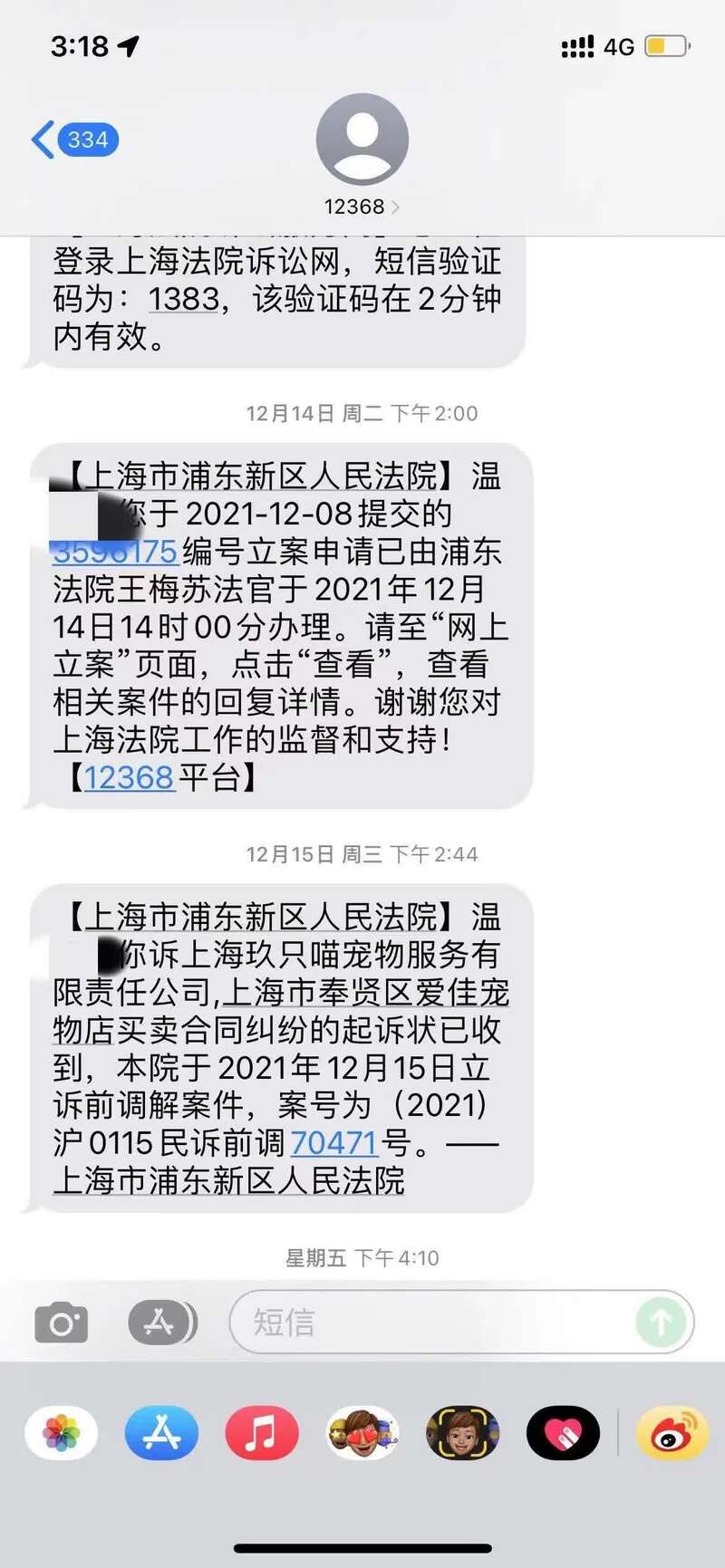The height and width of the screenshot is (1568, 725).
Task: Send the message with the arrow button
Action: pyautogui.click(x=661, y=1323)
